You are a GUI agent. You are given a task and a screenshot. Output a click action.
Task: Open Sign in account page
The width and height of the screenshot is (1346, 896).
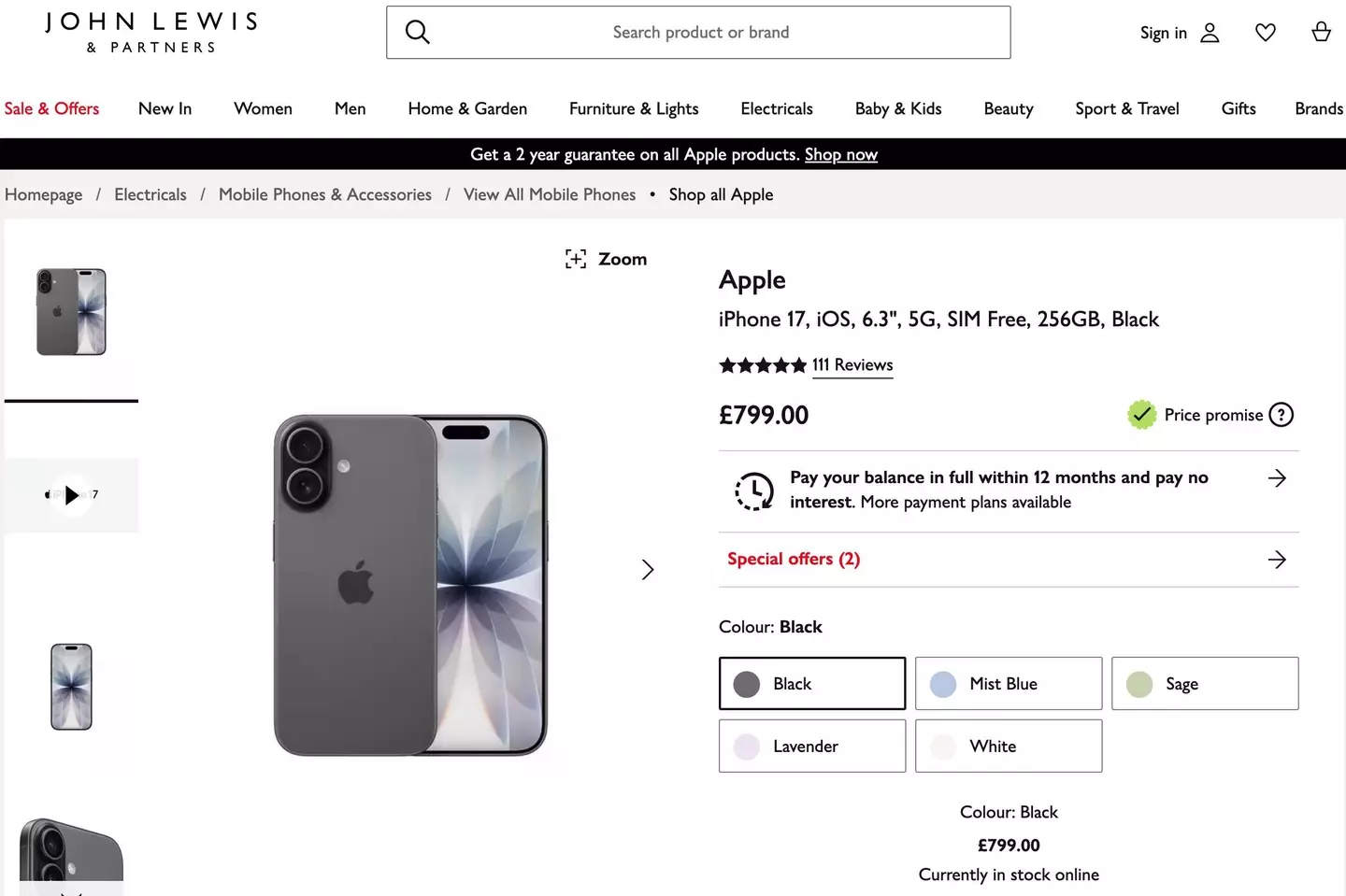[1179, 33]
